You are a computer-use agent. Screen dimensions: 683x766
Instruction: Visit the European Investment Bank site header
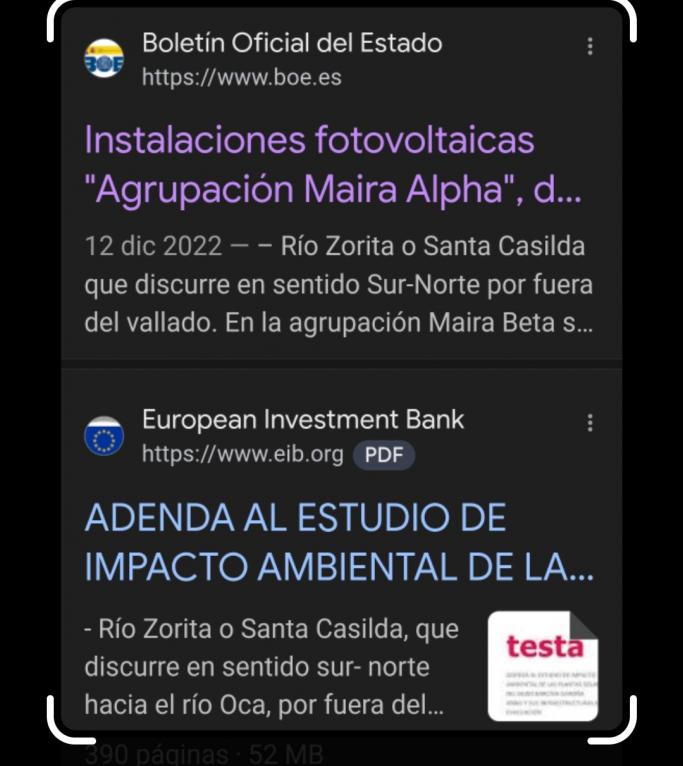click(x=302, y=436)
